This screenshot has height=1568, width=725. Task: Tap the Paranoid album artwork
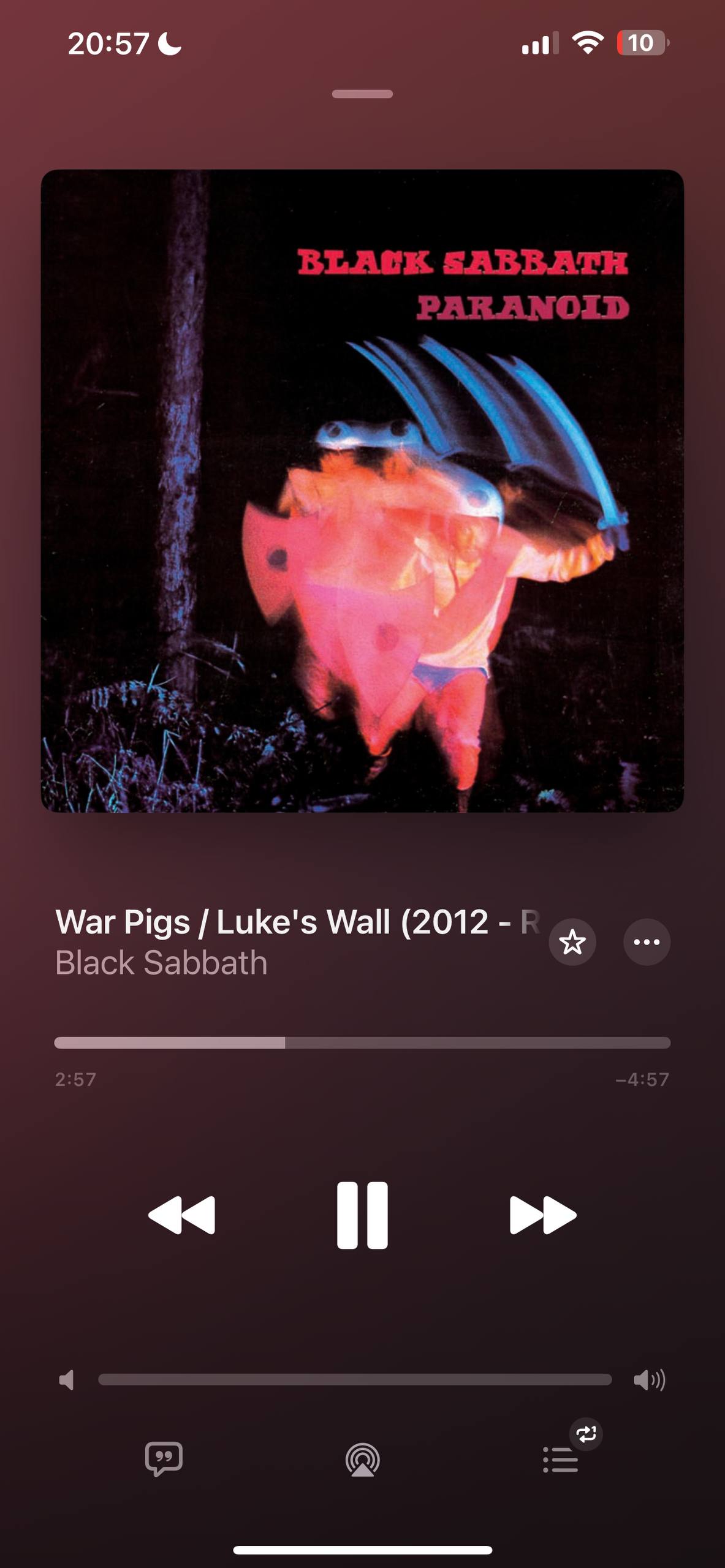(362, 491)
